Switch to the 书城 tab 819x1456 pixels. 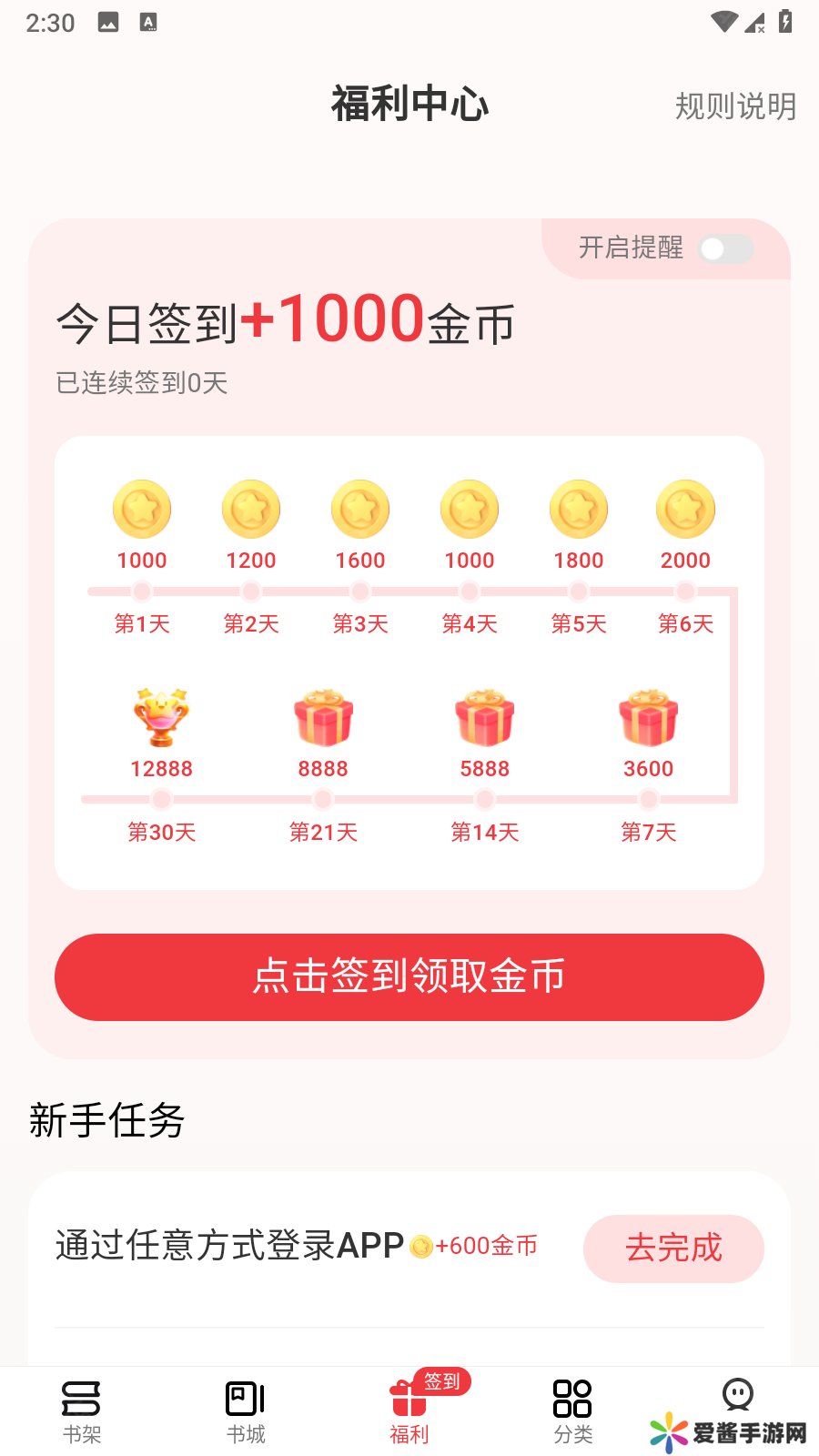[x=246, y=1410]
